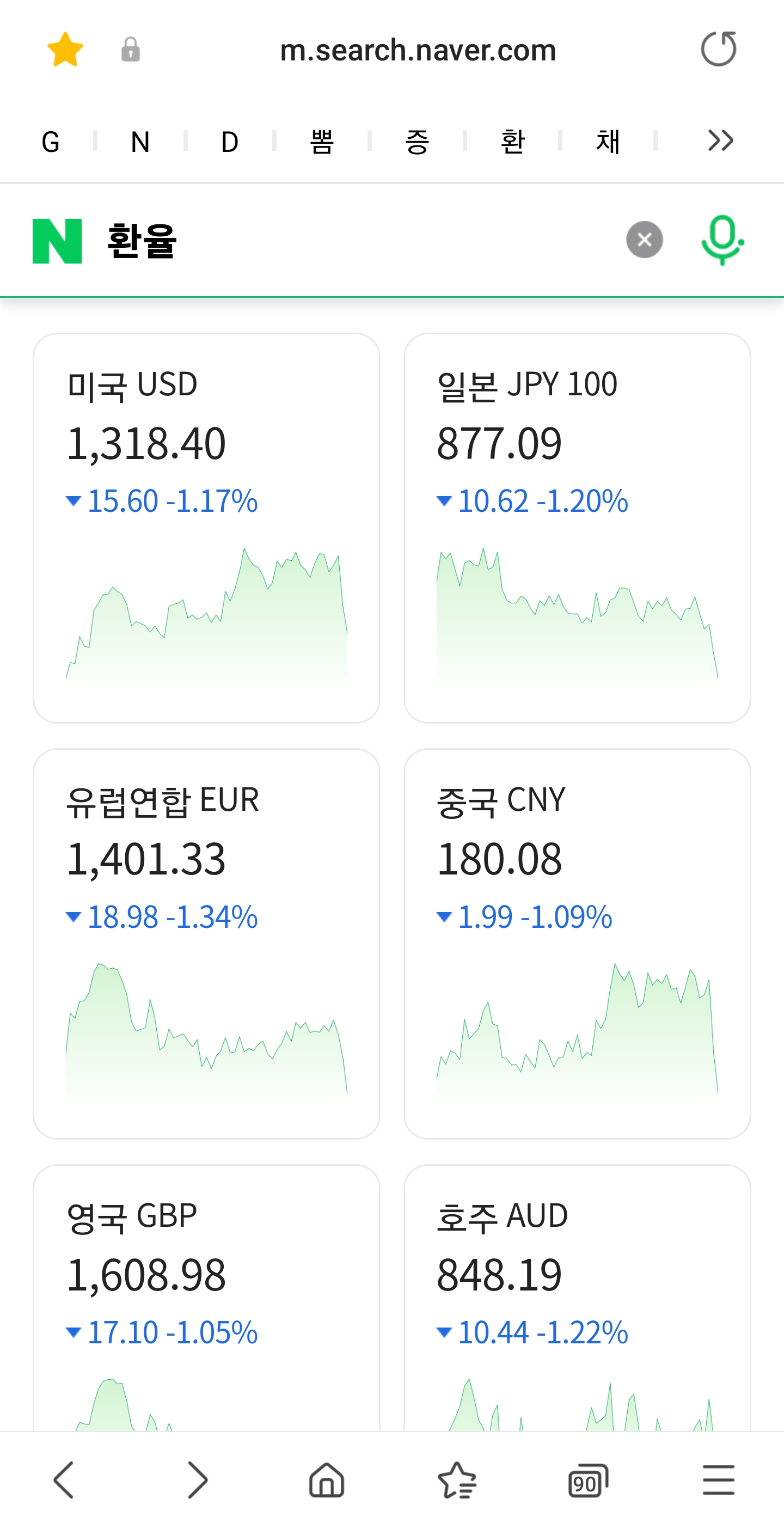Open the 미국 USD exchange rate card

click(x=206, y=528)
